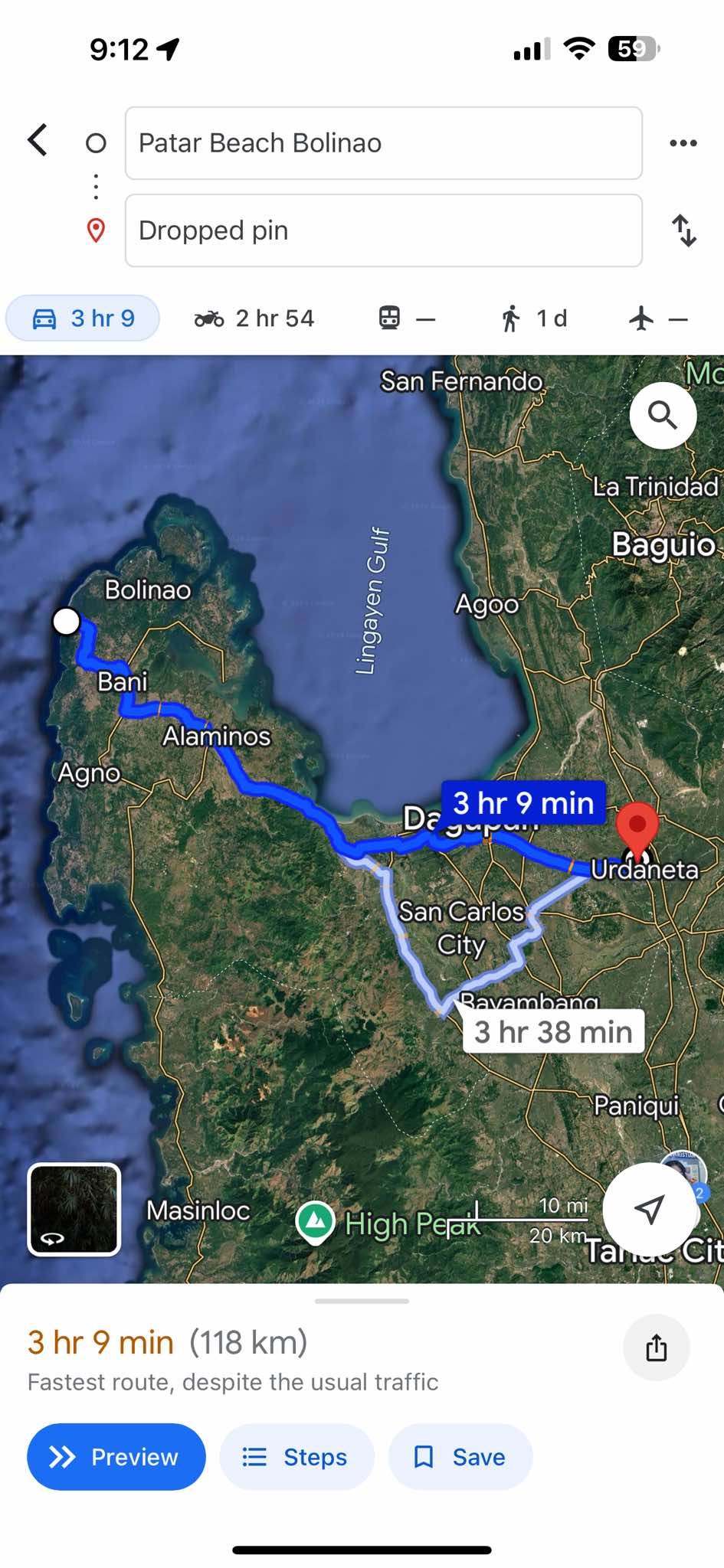Switch to flight mode
Screen dimensions: 724x1568
point(657,318)
